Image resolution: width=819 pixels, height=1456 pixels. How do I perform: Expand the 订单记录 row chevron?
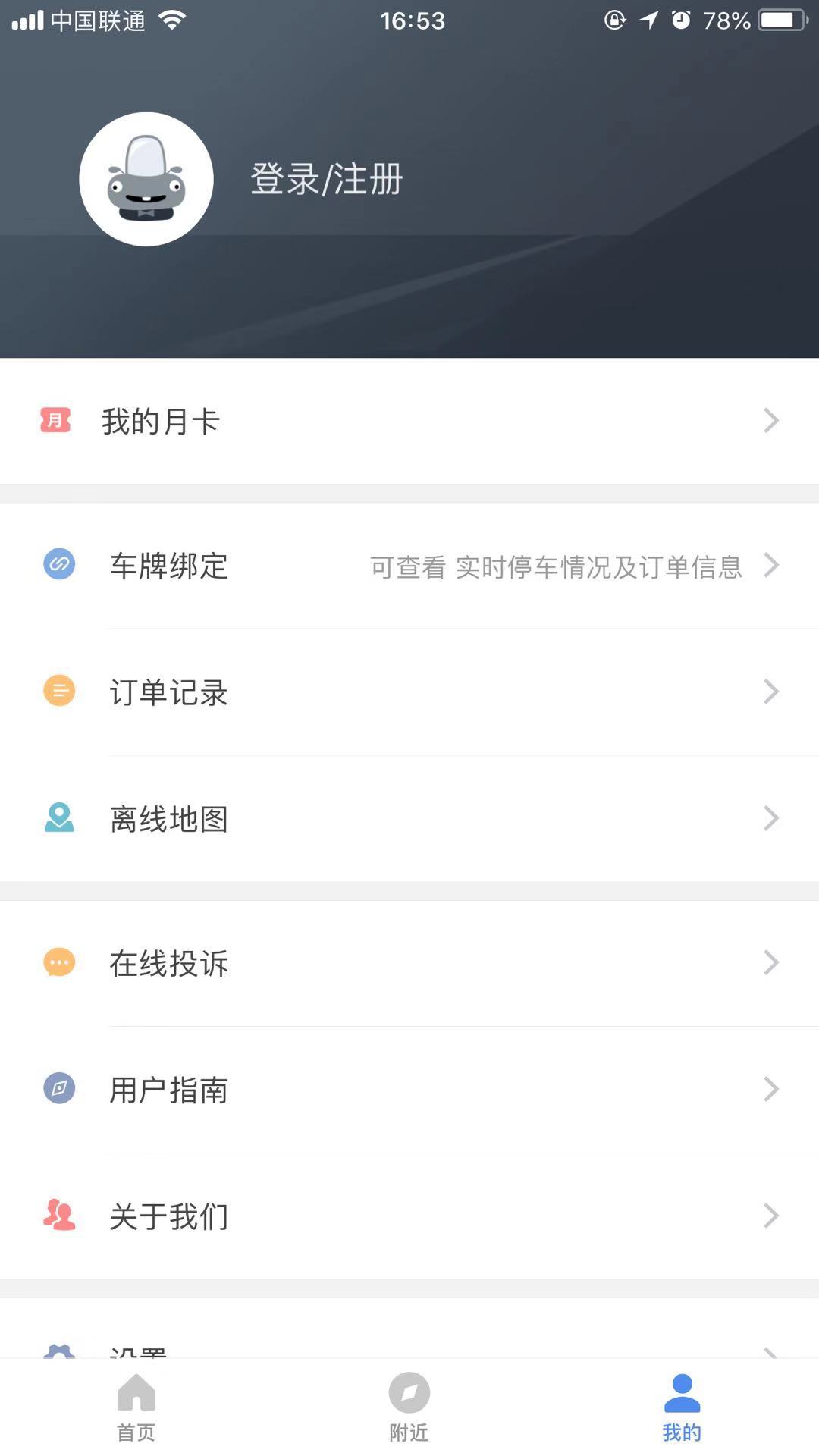tap(772, 692)
